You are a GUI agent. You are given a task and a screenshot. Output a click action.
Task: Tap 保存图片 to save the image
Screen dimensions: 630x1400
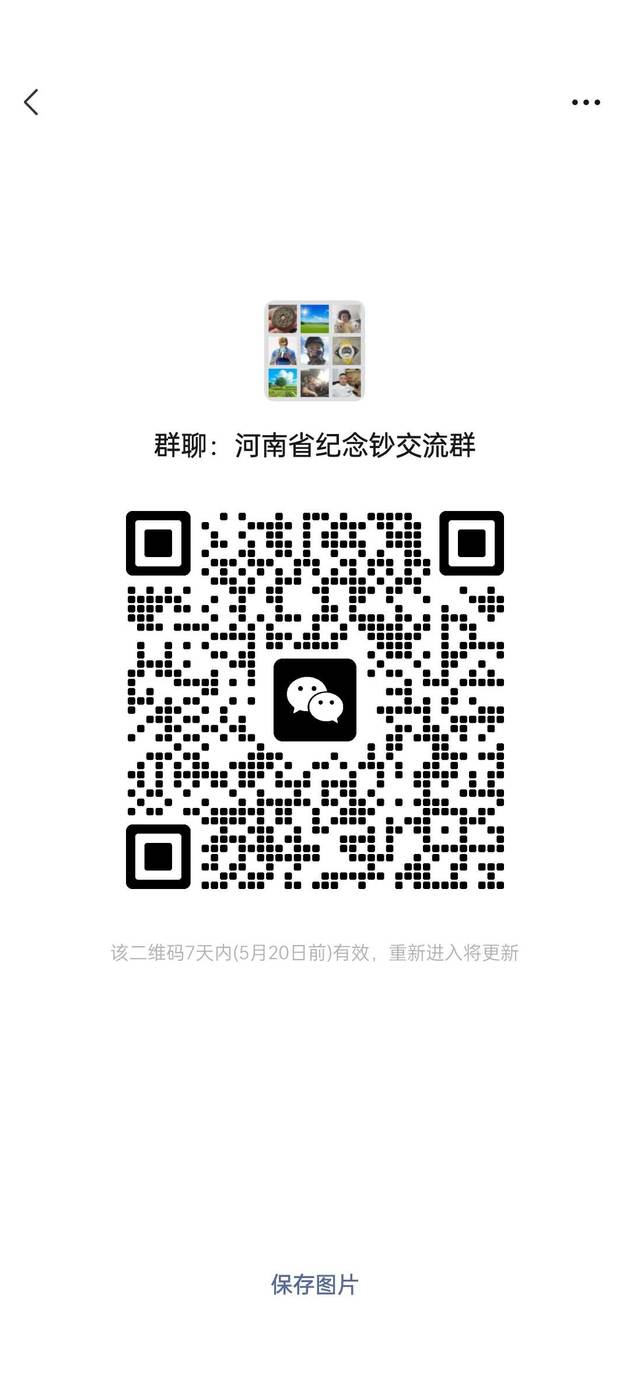pyautogui.click(x=315, y=1285)
